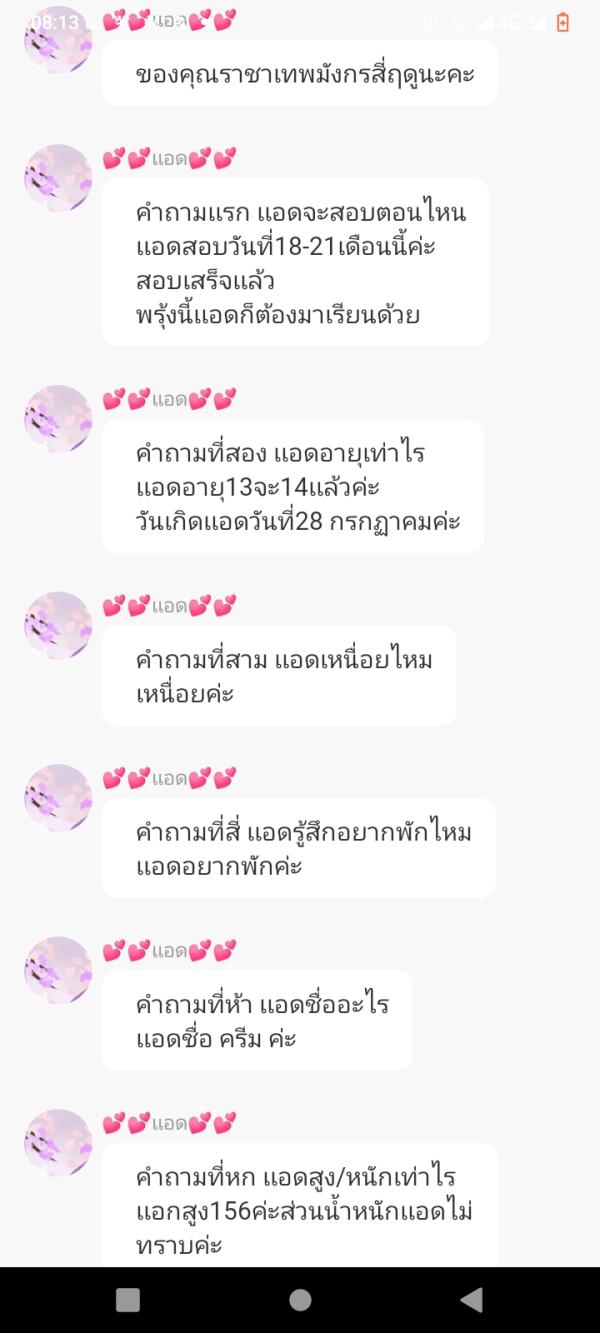Viewport: 600px width, 1333px height.
Task: Open the avatar beside the คำถามที่สี่ message
Action: tap(58, 798)
